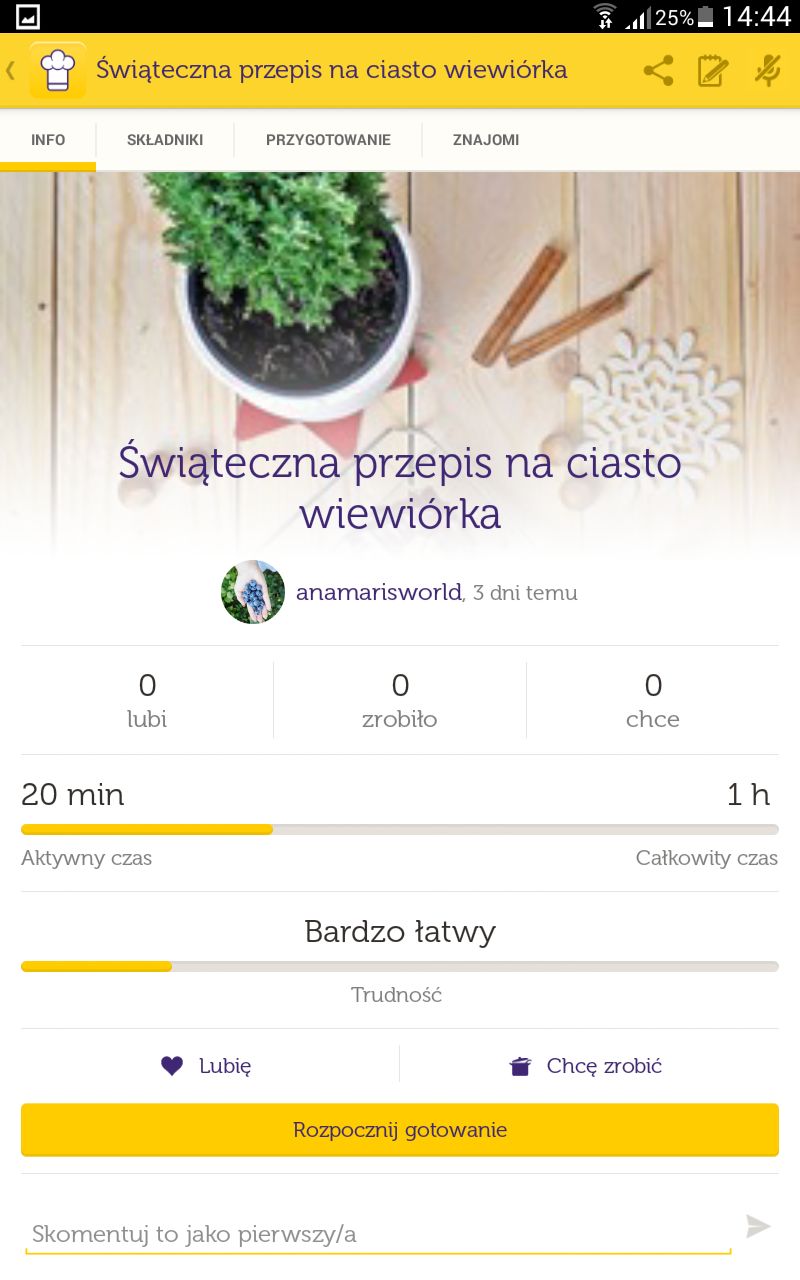Tap the chef hat app icon
This screenshot has height=1280, width=800.
[57, 70]
